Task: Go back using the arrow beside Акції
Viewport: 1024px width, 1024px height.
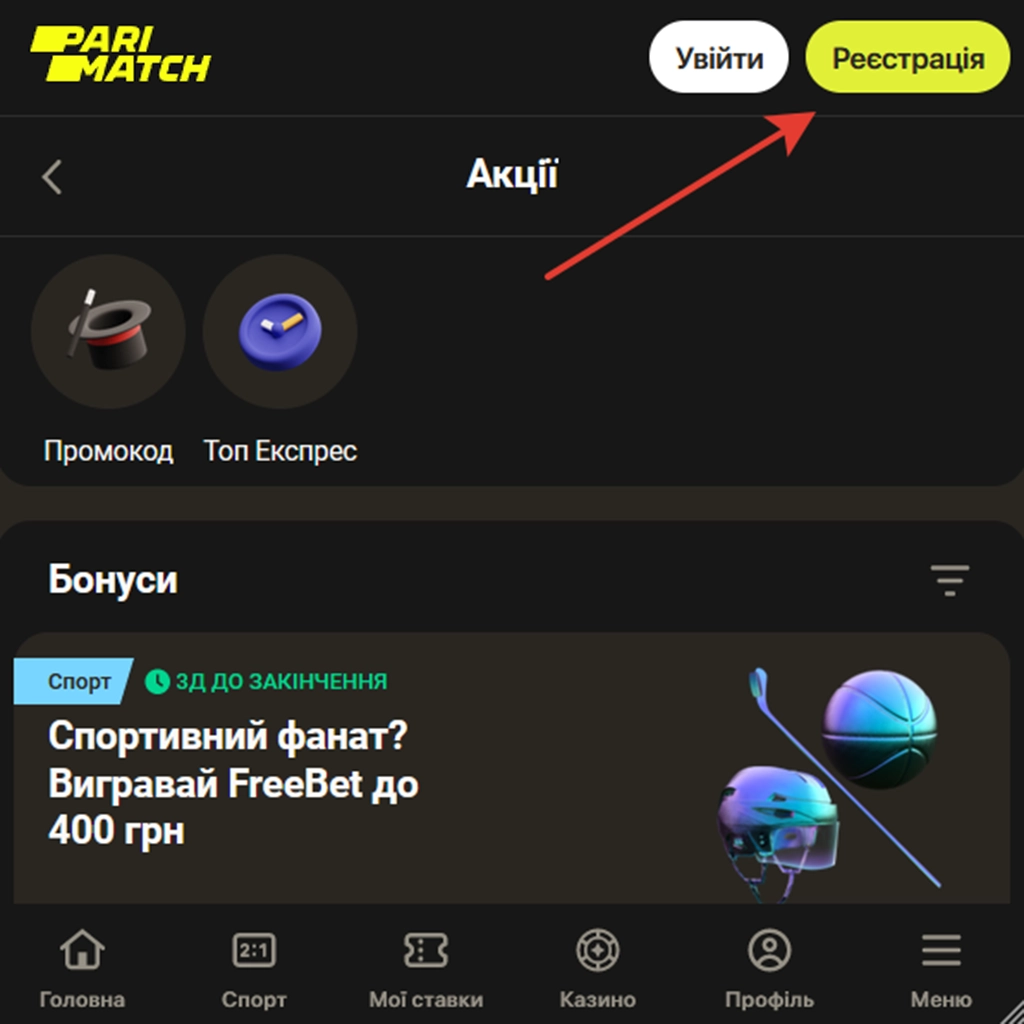Action: click(52, 177)
